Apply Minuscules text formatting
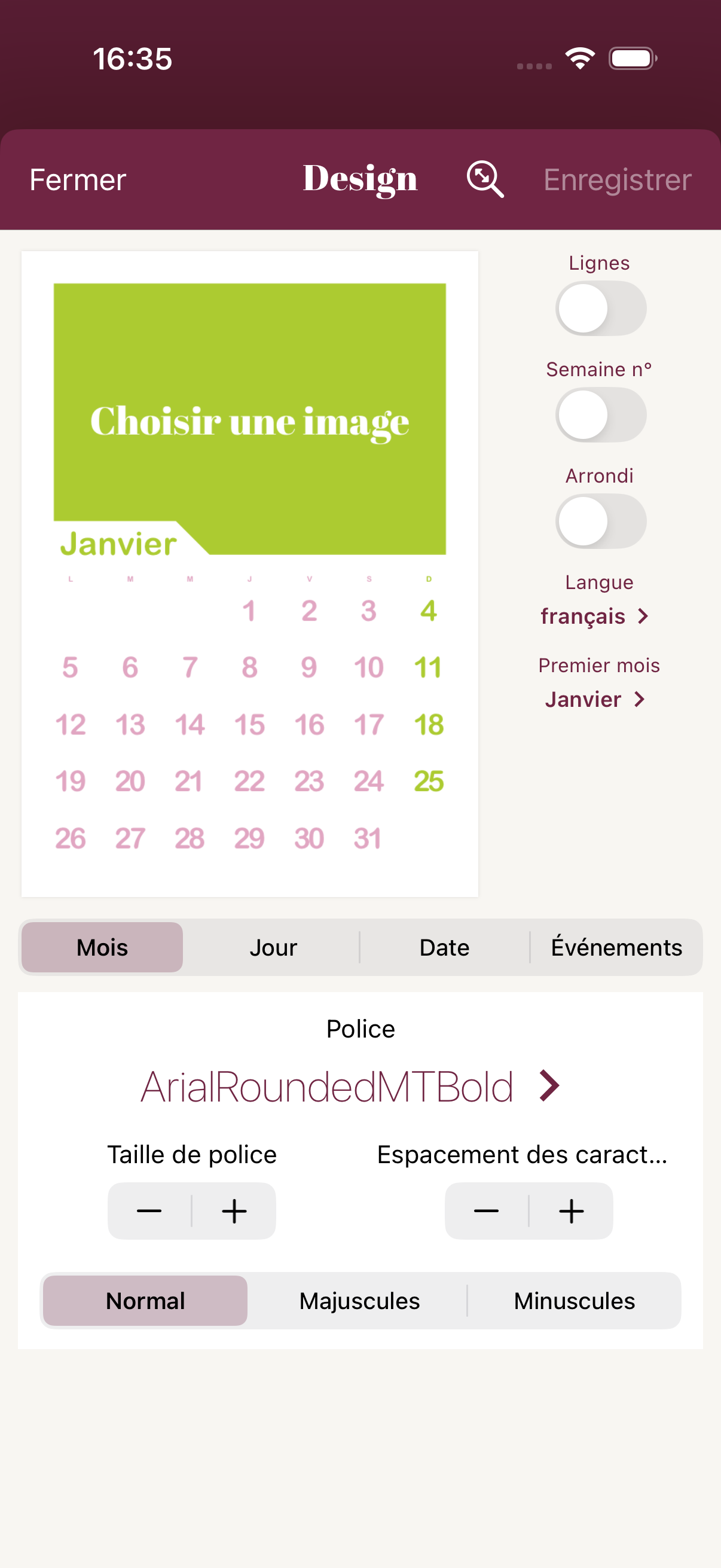This screenshot has height=1568, width=721. coord(574,1301)
